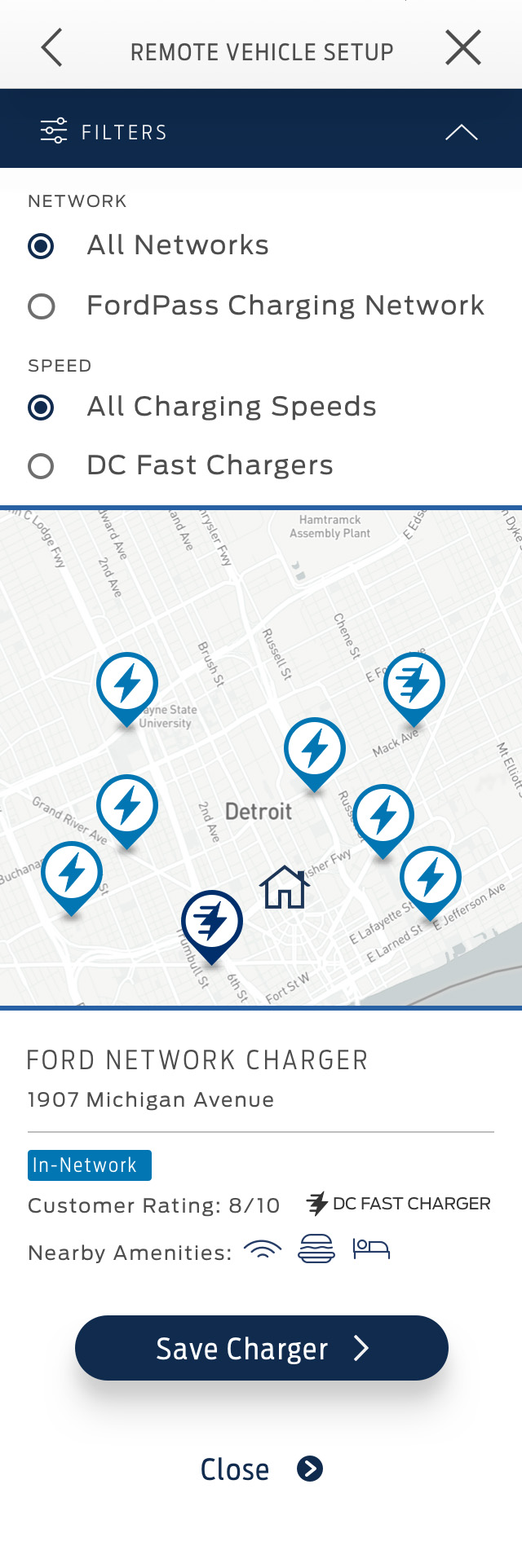Image resolution: width=522 pixels, height=1568 pixels.
Task: Tap the charger pin on Grand River Ave
Action: 127,807
